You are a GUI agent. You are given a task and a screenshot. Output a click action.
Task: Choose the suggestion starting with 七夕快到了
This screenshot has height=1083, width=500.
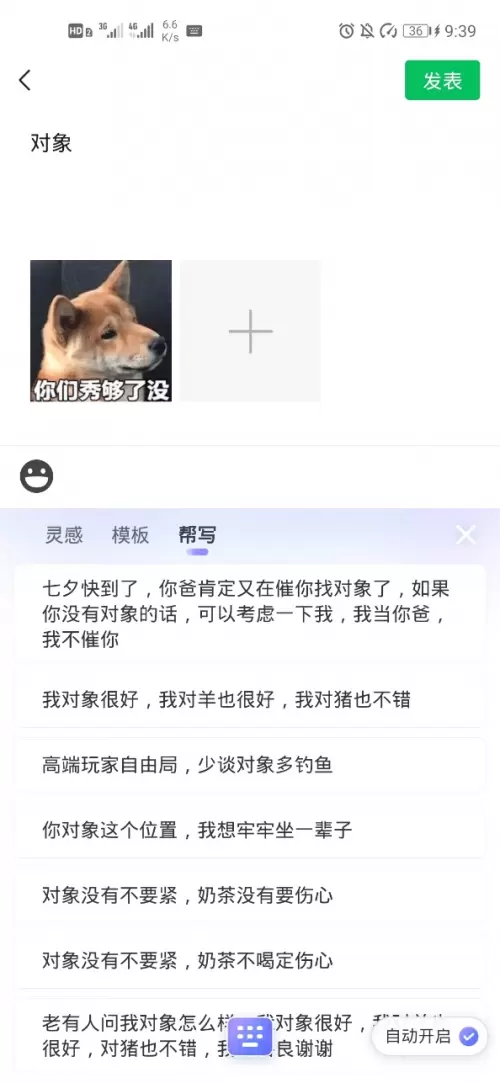tap(250, 614)
